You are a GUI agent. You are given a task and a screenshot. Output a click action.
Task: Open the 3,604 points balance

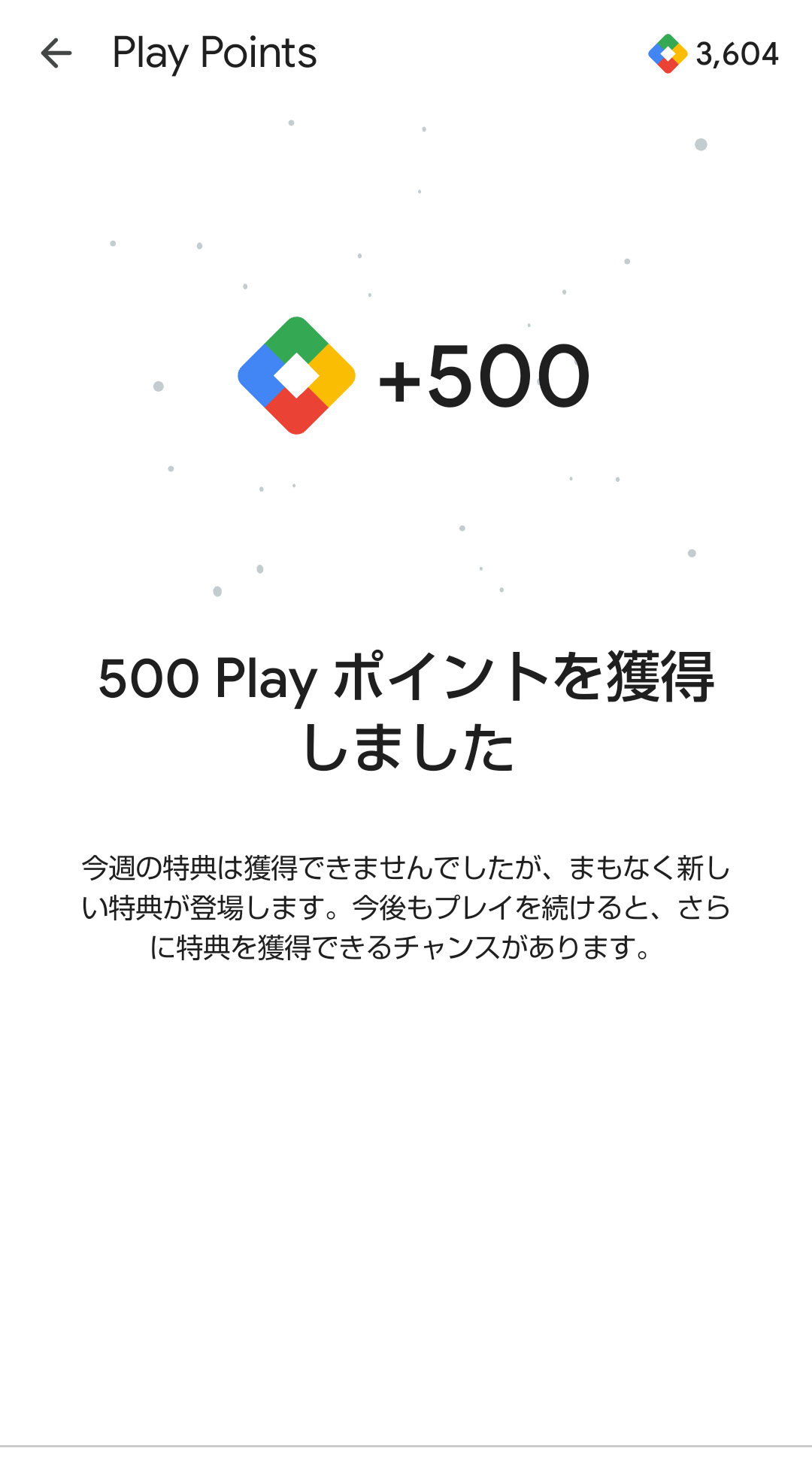(713, 54)
